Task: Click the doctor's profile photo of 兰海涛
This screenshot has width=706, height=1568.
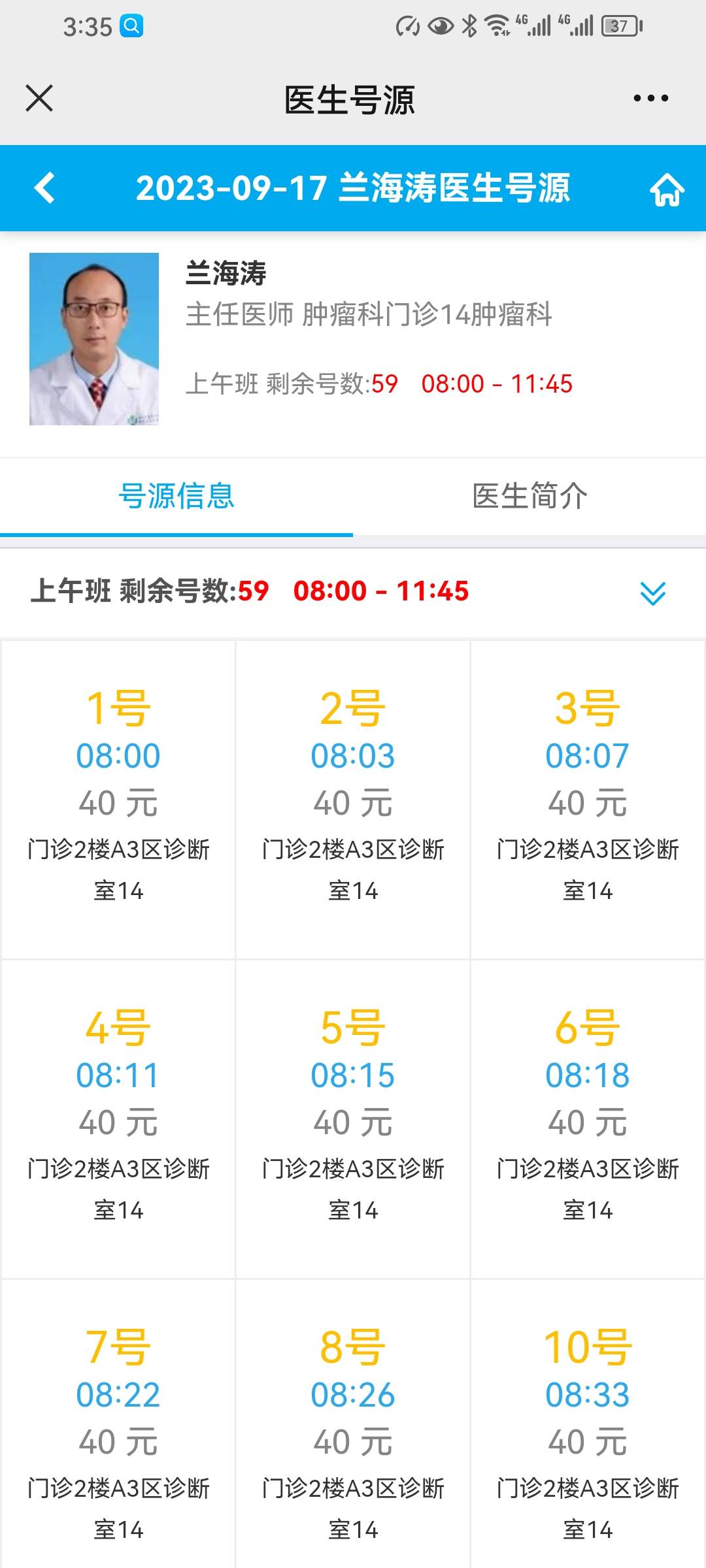Action: [95, 340]
